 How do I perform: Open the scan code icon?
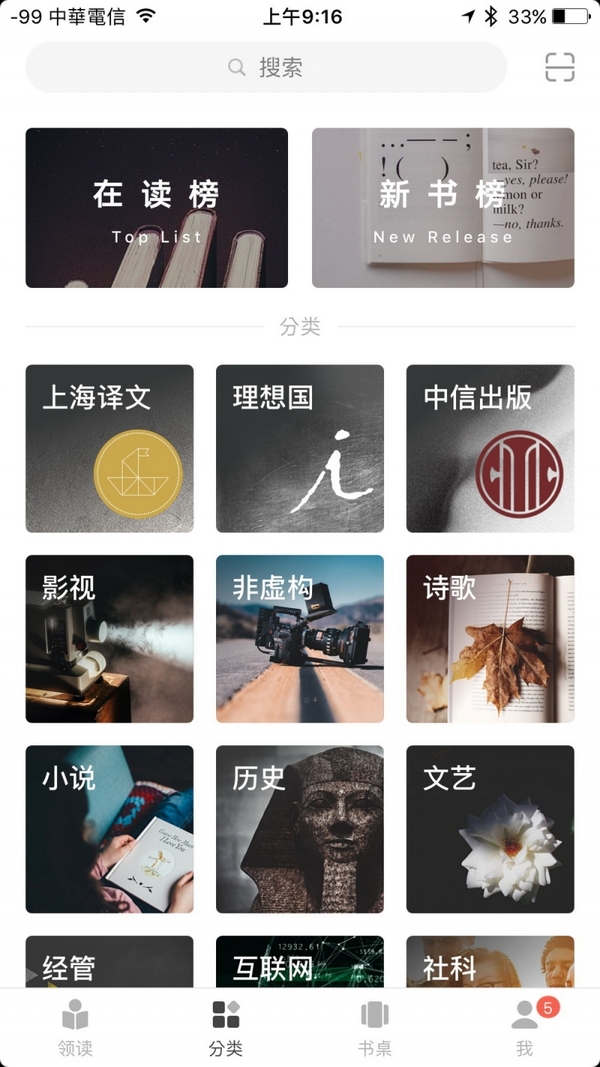point(559,67)
